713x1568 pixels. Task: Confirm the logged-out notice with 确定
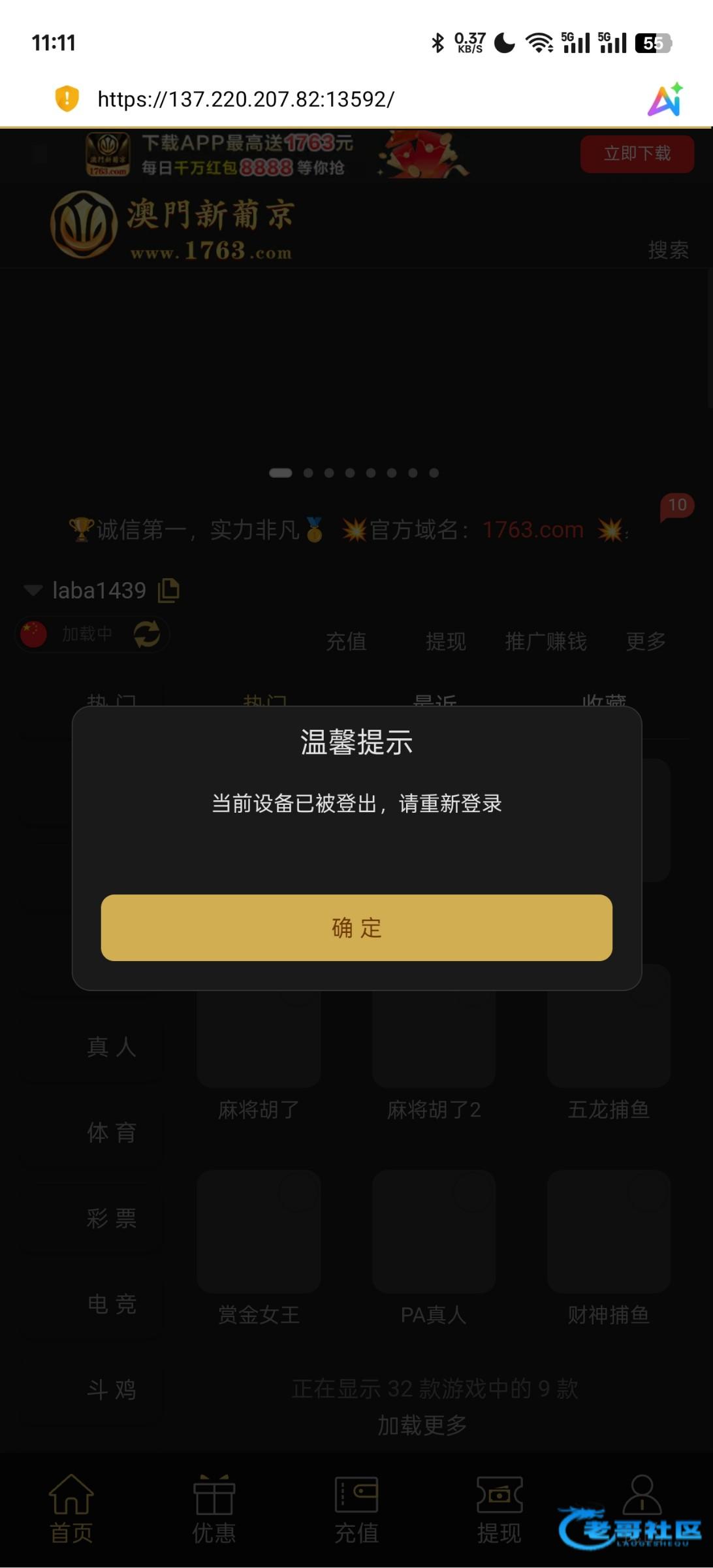pos(356,928)
